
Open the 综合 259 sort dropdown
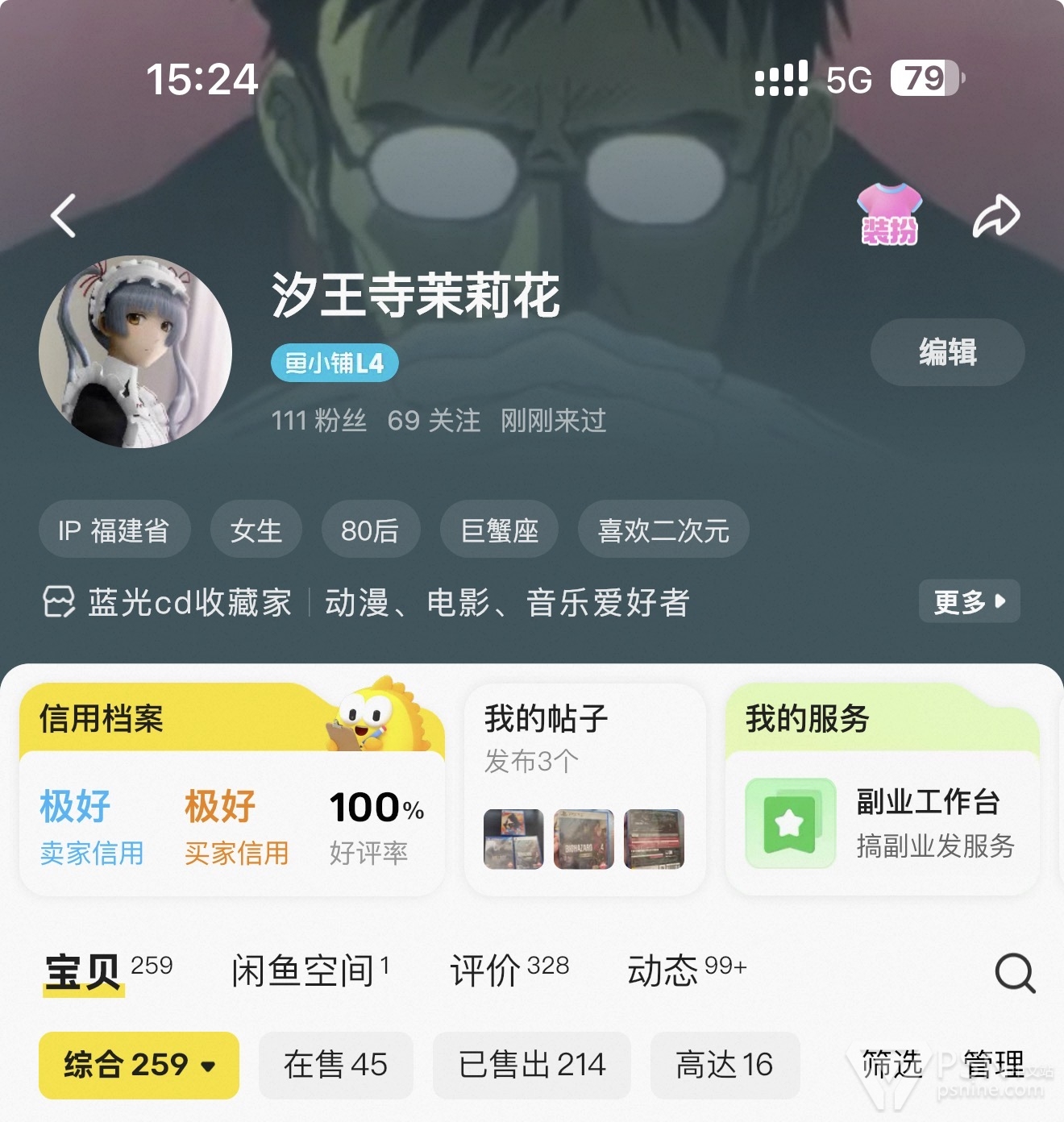[139, 1065]
